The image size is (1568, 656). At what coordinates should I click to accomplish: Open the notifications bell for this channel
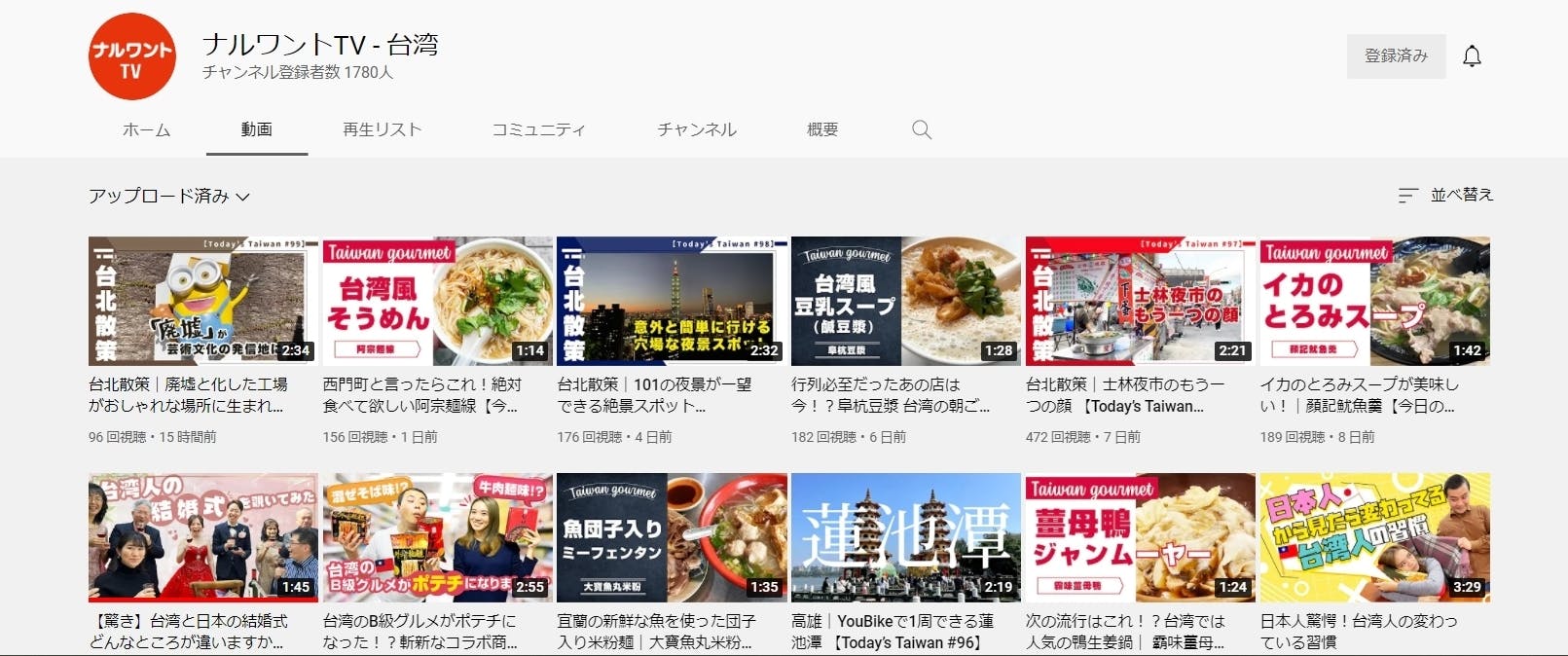pos(1472,56)
